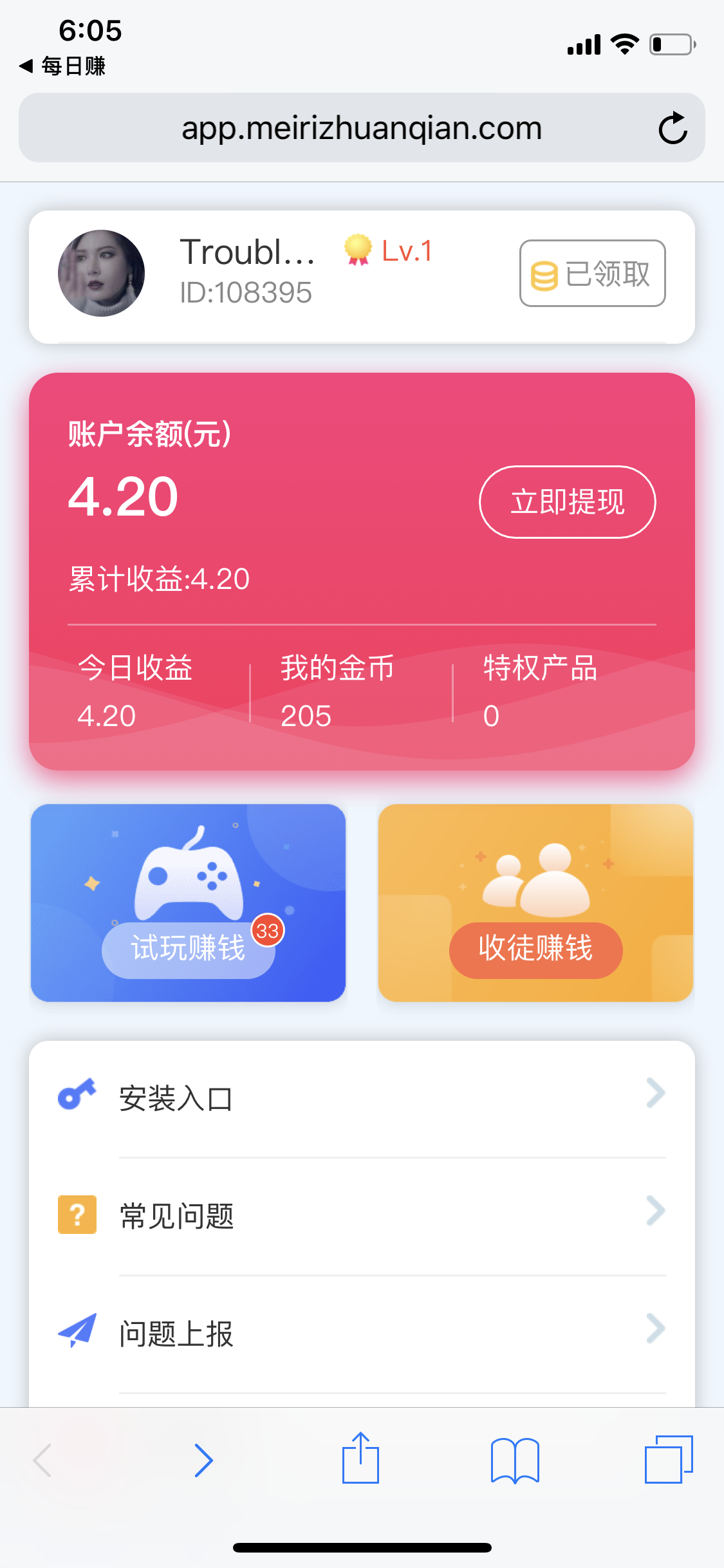Click the 已领取 button
The image size is (724, 1568).
coord(591,273)
